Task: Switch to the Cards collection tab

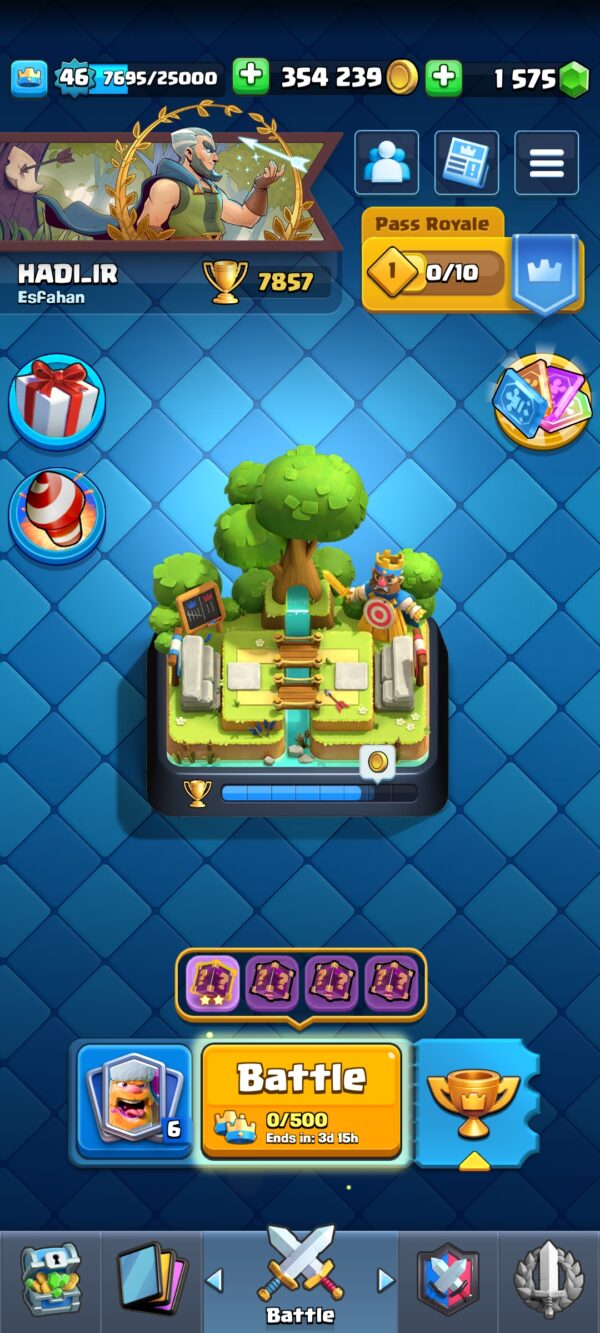Action: pyautogui.click(x=152, y=1281)
